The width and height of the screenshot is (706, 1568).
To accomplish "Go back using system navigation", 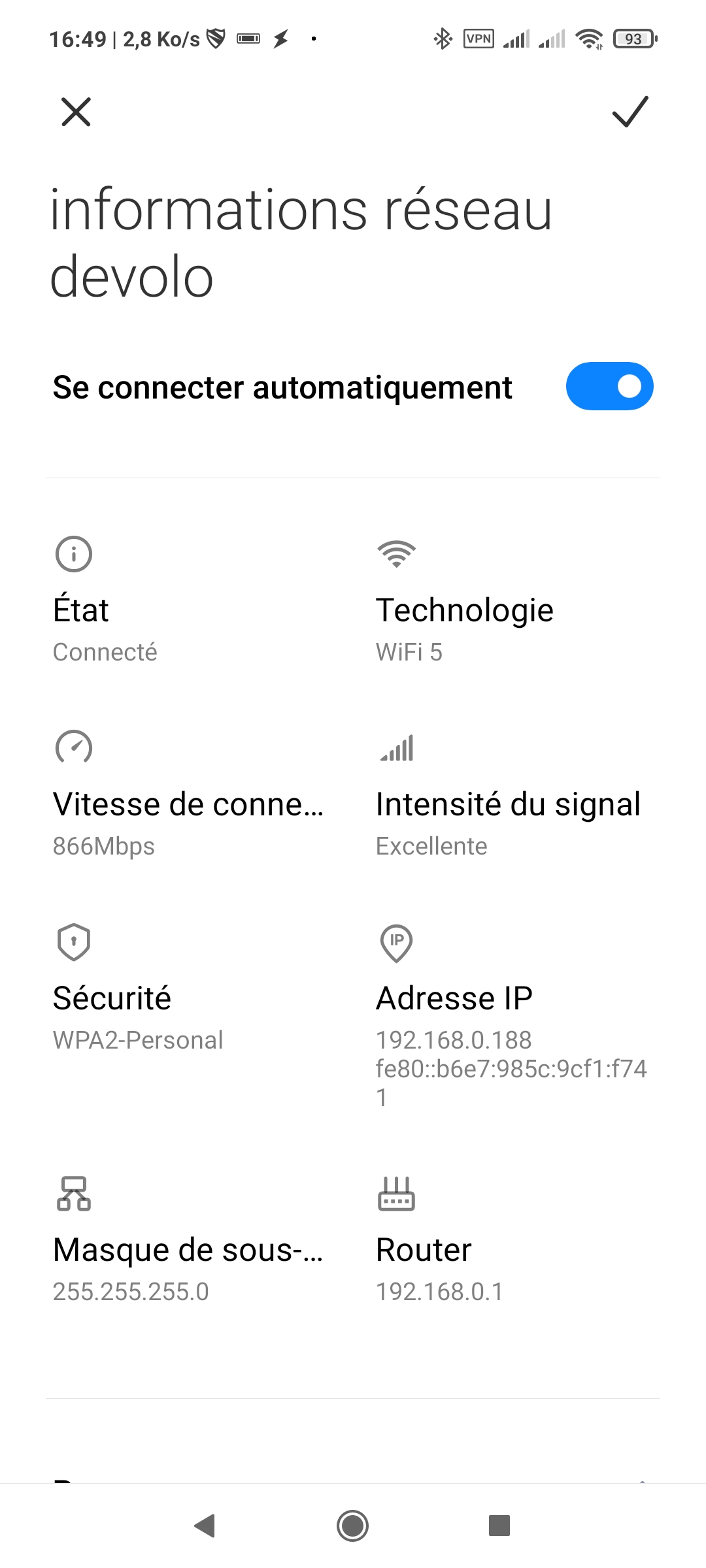I will click(205, 1526).
